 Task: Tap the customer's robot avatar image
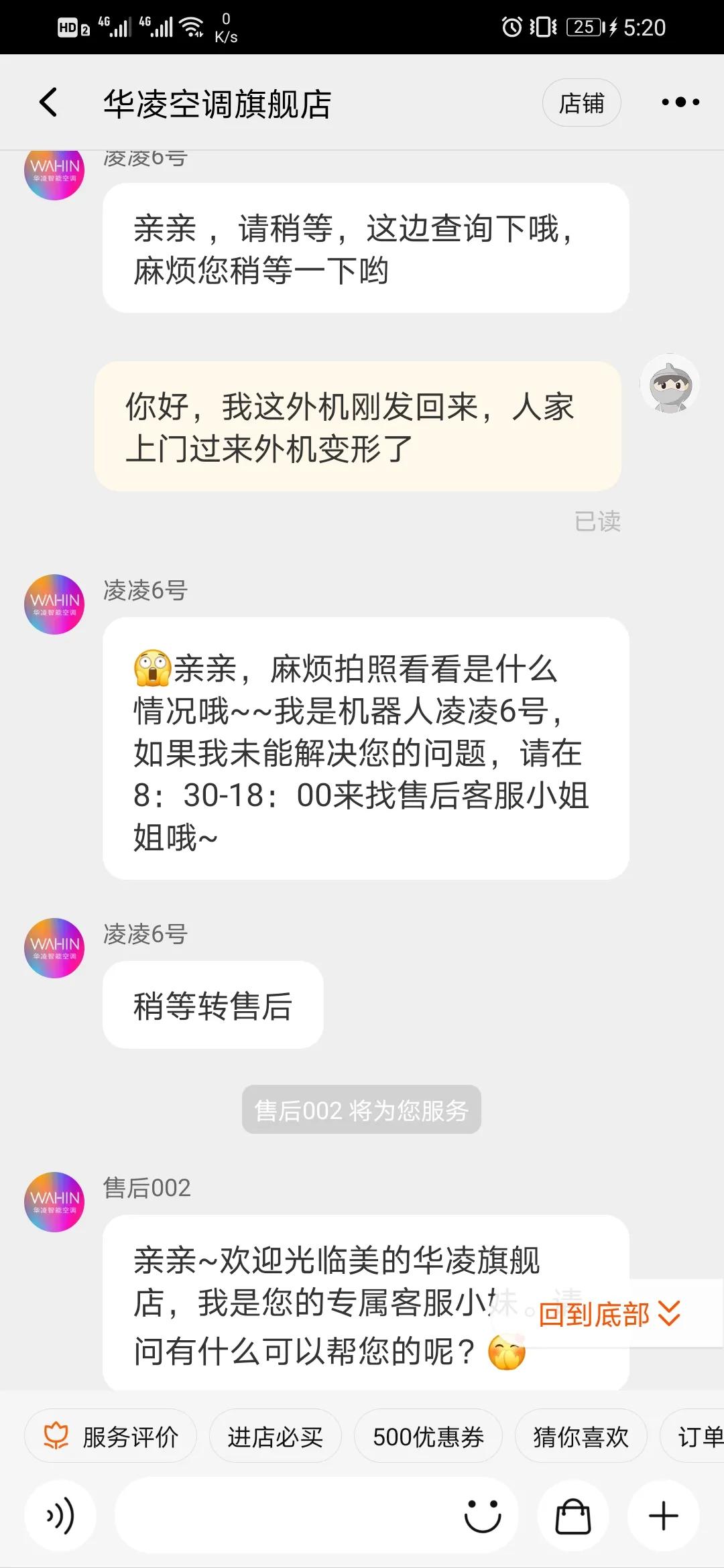[670, 383]
